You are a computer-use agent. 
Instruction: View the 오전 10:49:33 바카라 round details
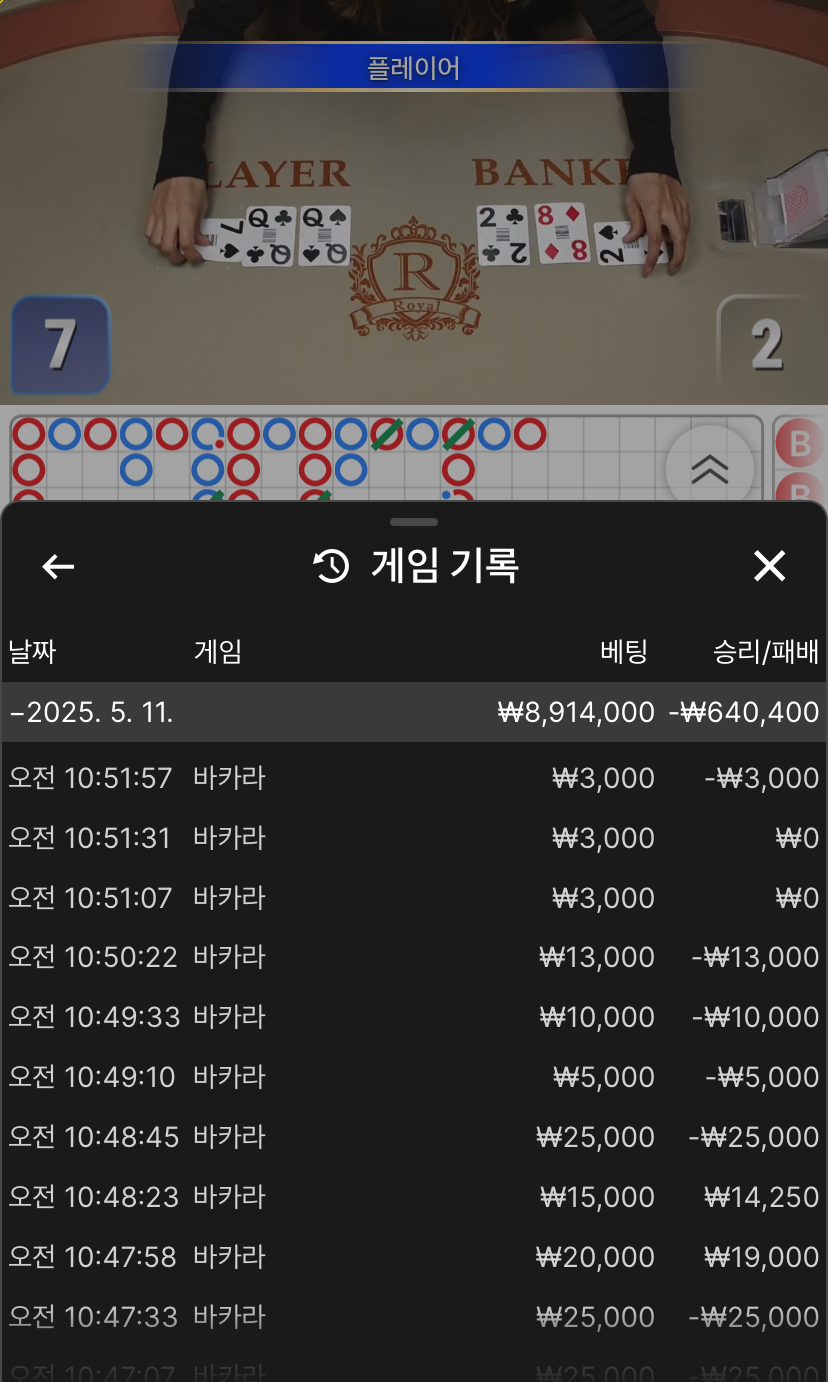point(414,1017)
